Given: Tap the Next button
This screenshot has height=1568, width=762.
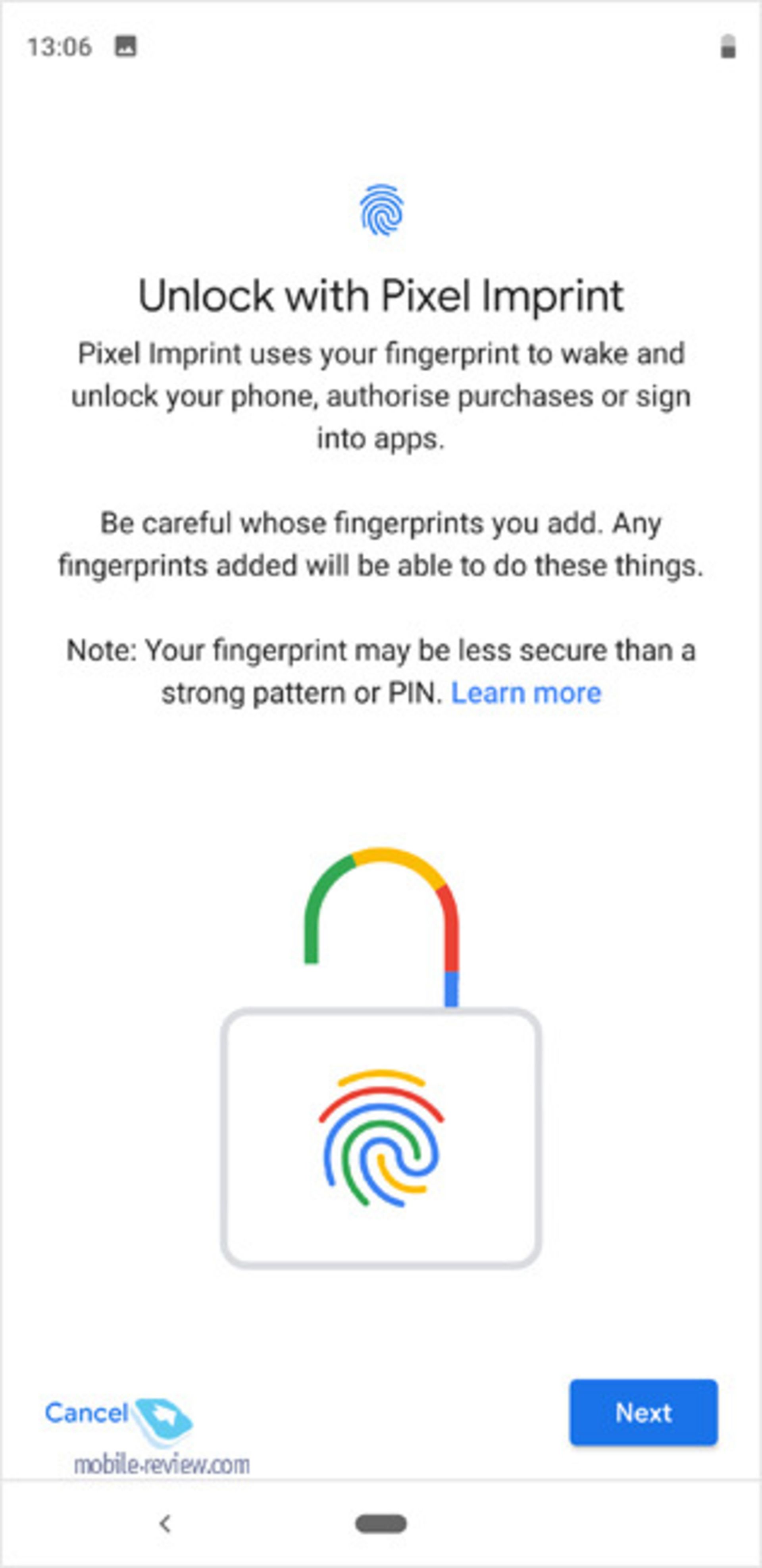Looking at the screenshot, I should tap(643, 1412).
